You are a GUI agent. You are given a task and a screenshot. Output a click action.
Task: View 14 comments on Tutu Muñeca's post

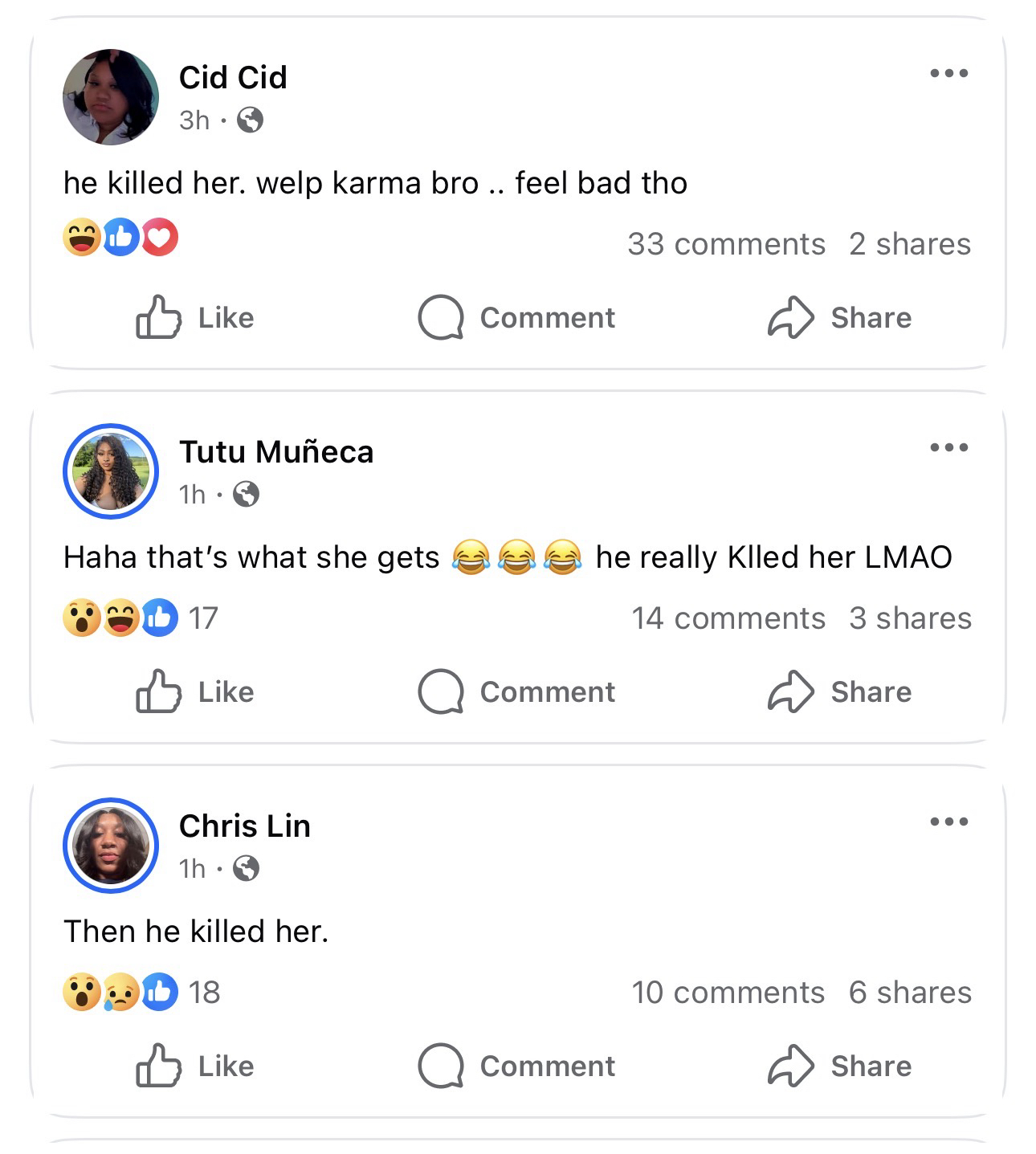tap(728, 618)
